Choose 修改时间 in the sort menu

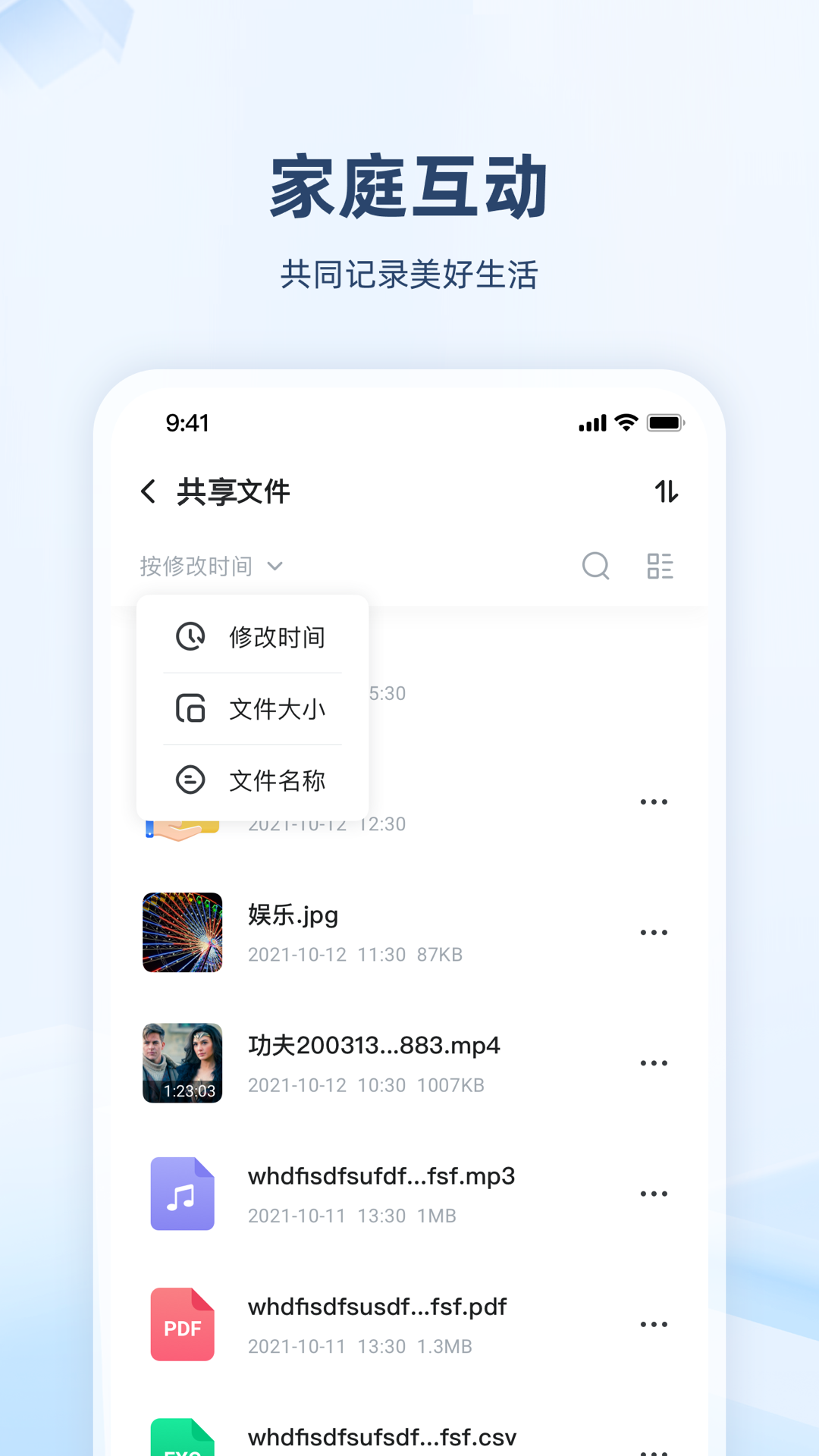(x=276, y=637)
